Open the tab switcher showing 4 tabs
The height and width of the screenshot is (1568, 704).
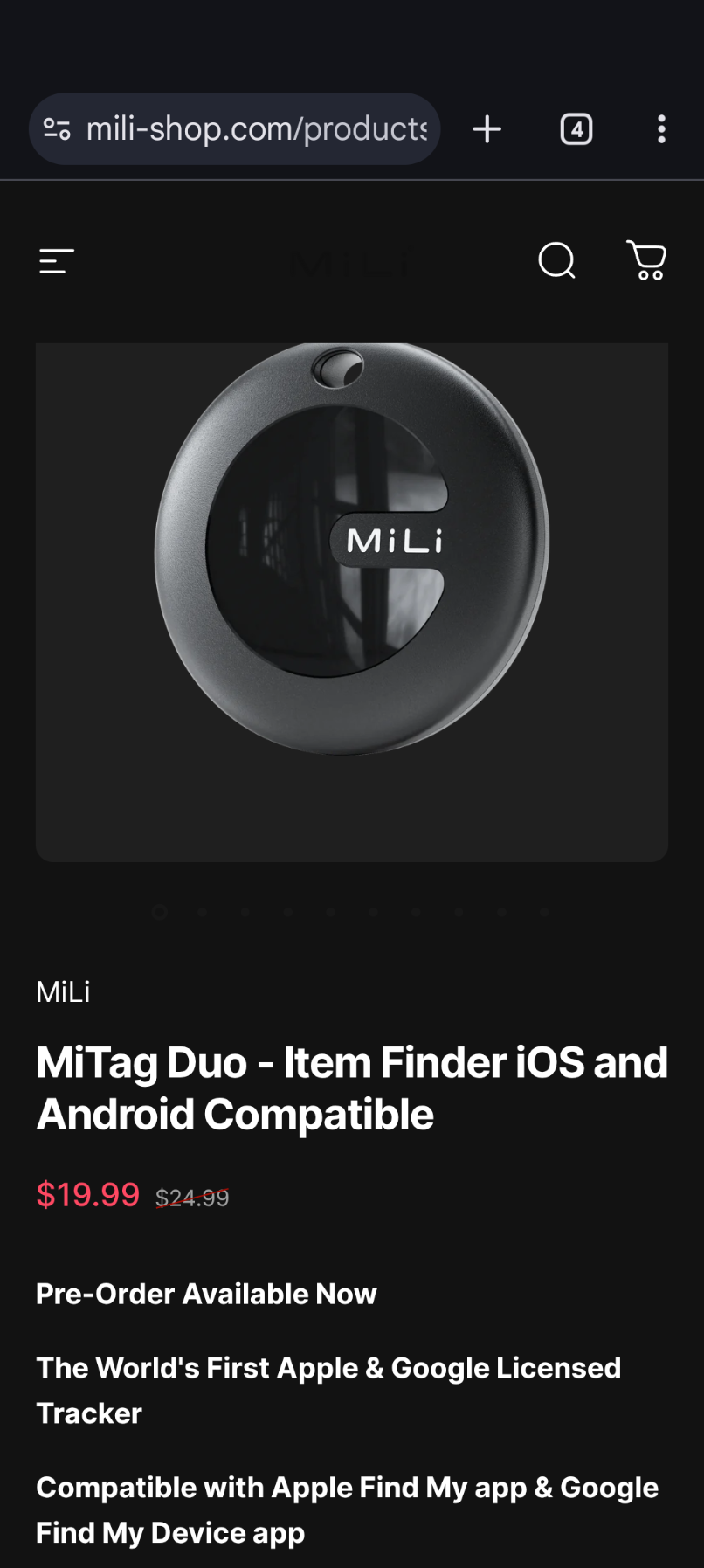pyautogui.click(x=576, y=129)
